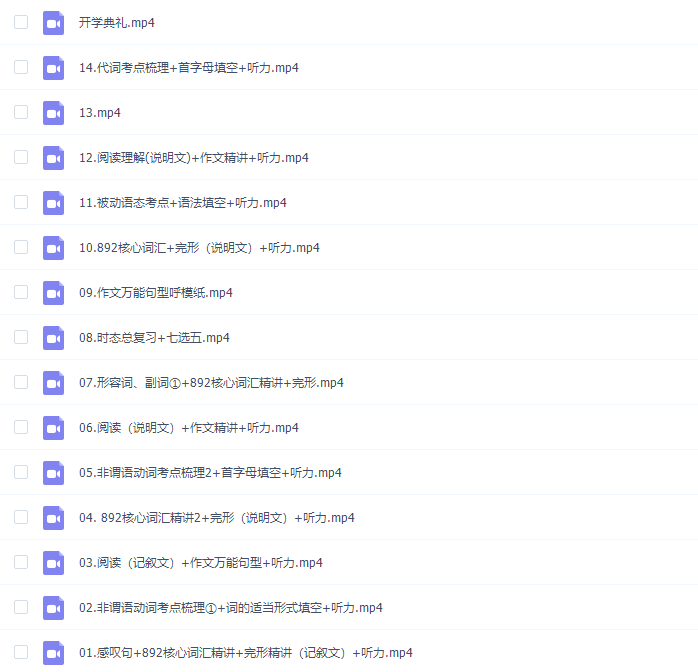Check the box for 11.被动语态考点 file
The image size is (698, 672).
pos(21,202)
